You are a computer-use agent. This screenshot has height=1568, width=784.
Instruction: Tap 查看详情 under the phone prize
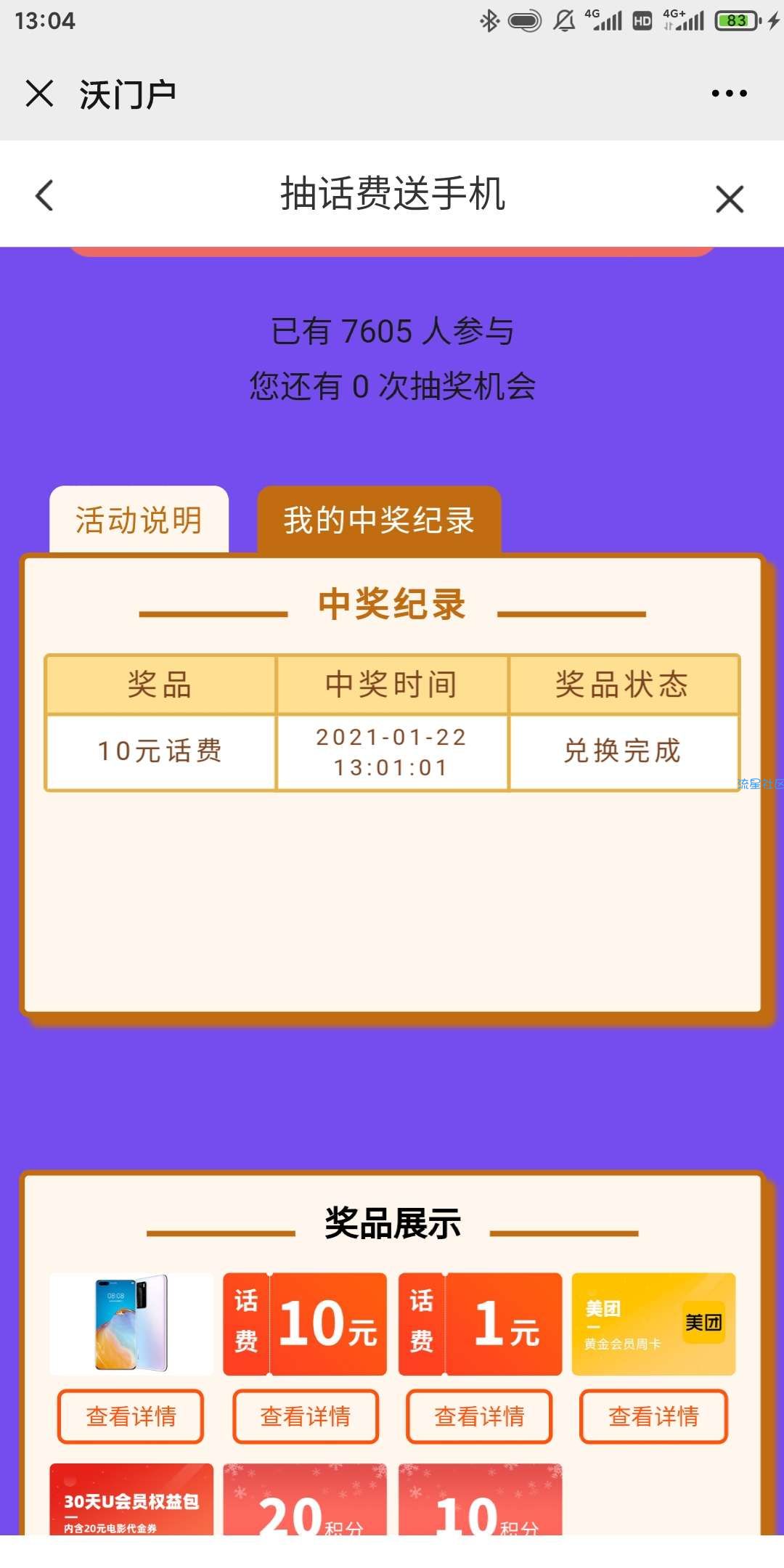click(131, 1416)
